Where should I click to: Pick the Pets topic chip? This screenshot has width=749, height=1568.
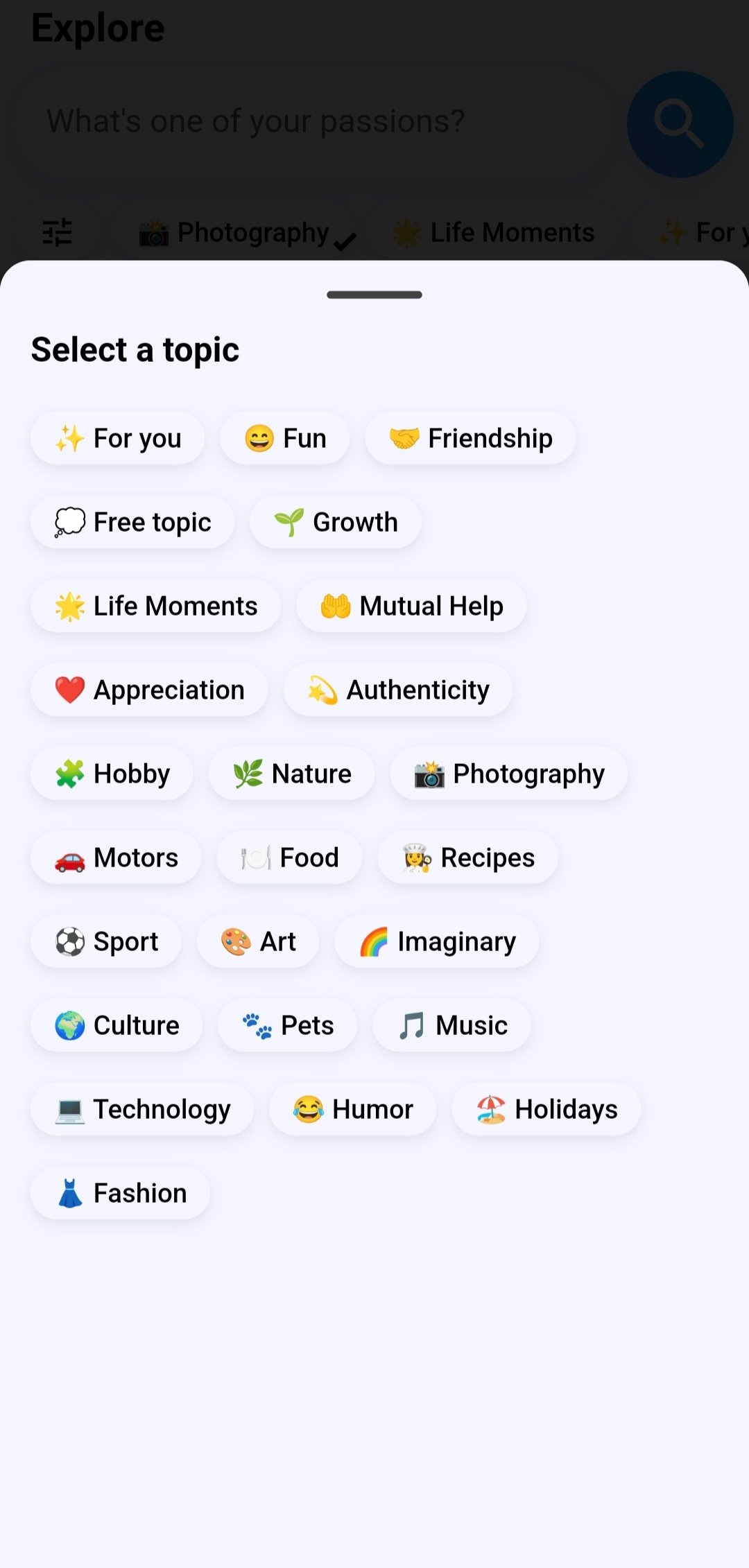pyautogui.click(x=288, y=1025)
